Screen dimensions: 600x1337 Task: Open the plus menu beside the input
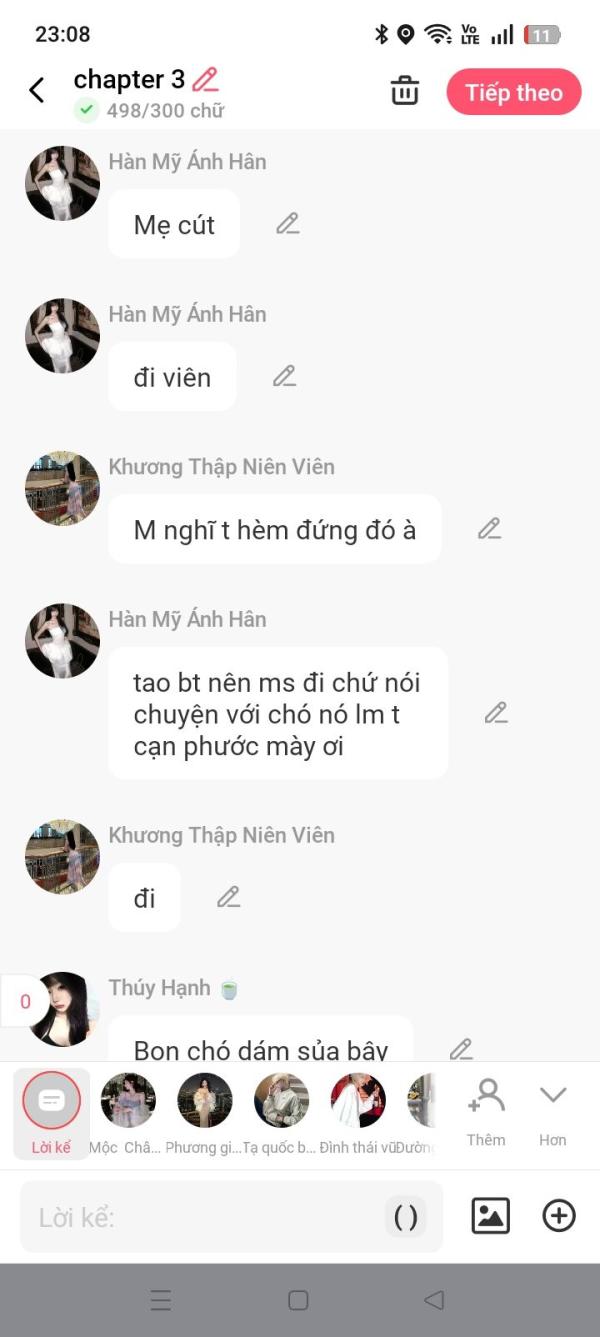click(x=559, y=1216)
